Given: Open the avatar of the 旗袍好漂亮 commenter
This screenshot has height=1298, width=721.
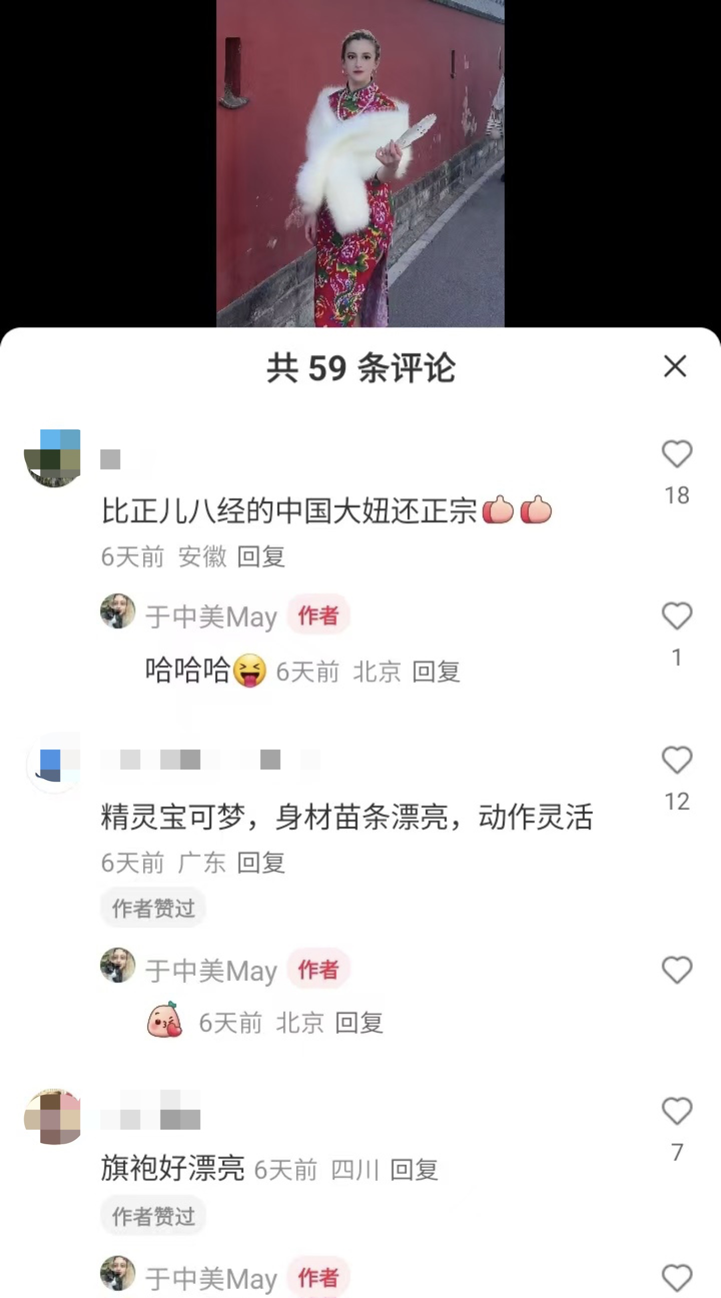Looking at the screenshot, I should (52, 1117).
